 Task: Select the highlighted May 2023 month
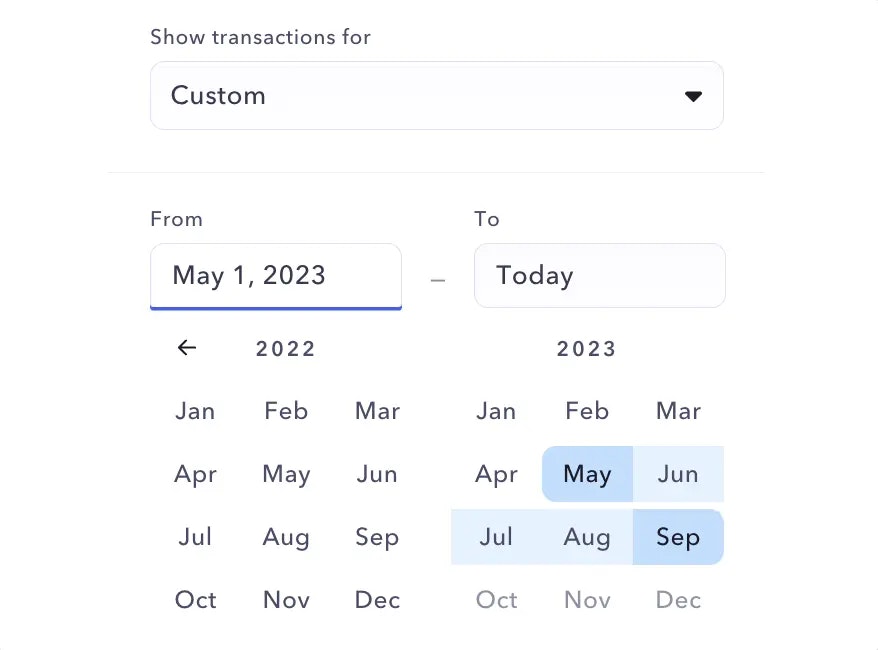(x=587, y=474)
